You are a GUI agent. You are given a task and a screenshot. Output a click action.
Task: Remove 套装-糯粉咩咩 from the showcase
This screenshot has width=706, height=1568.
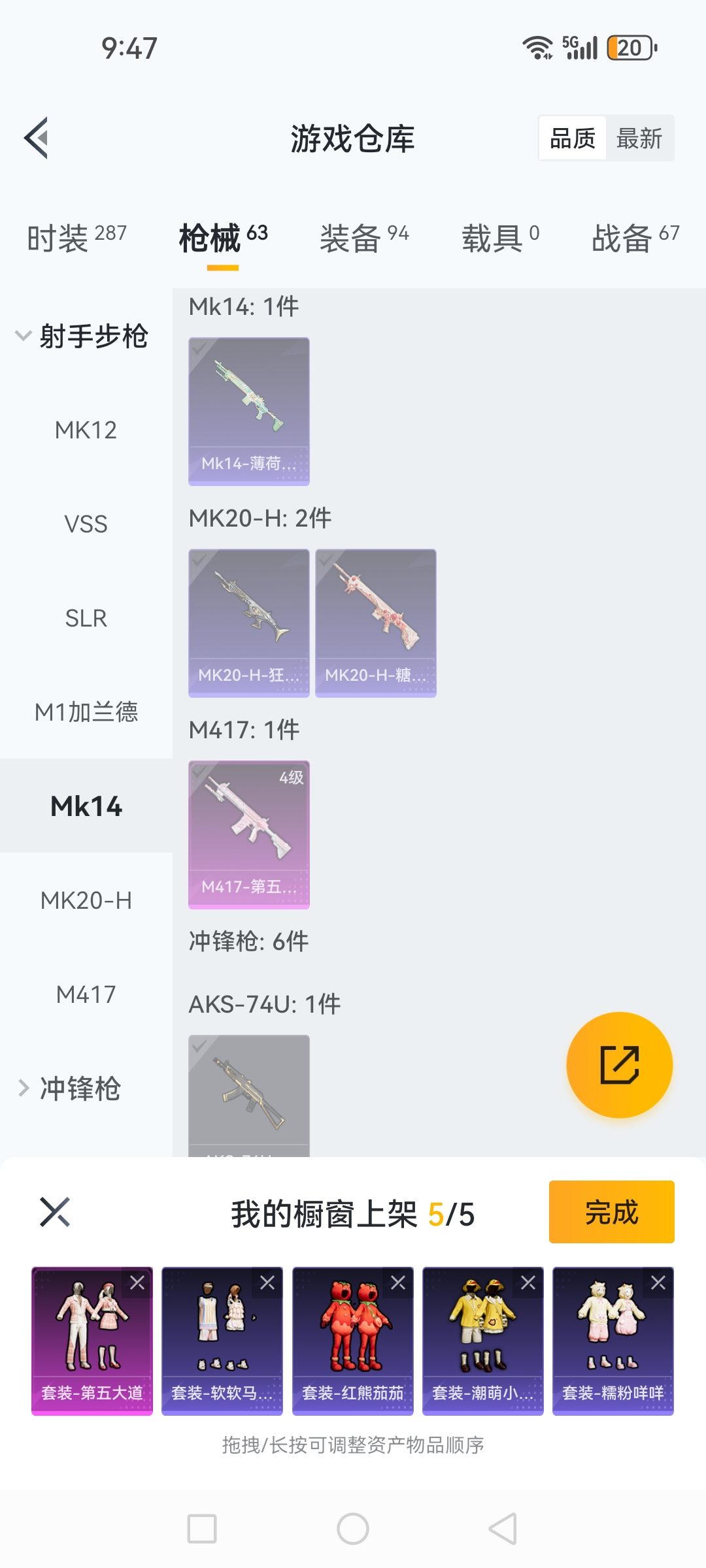658,1283
